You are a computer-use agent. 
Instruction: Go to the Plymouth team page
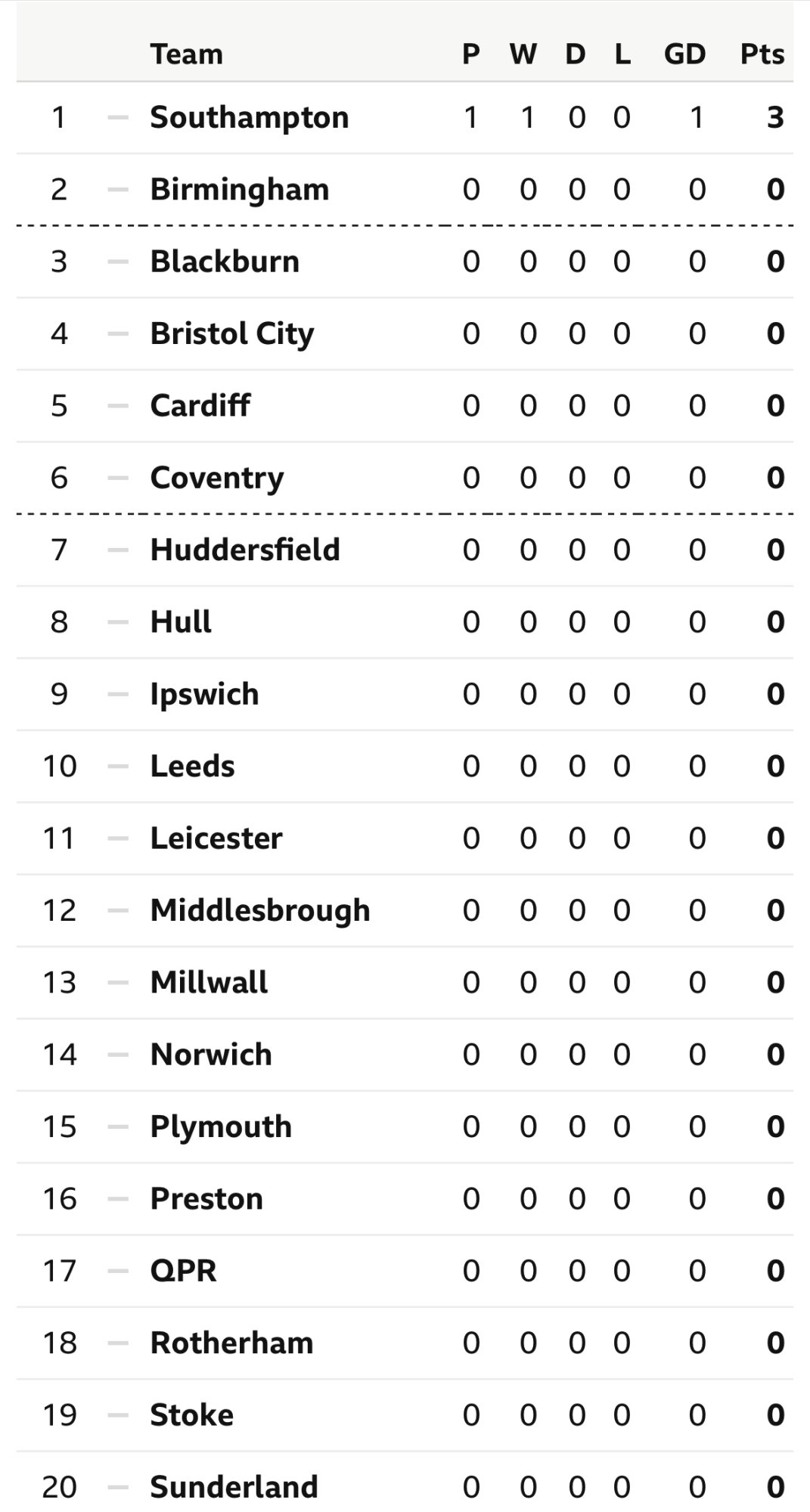pos(221,1127)
